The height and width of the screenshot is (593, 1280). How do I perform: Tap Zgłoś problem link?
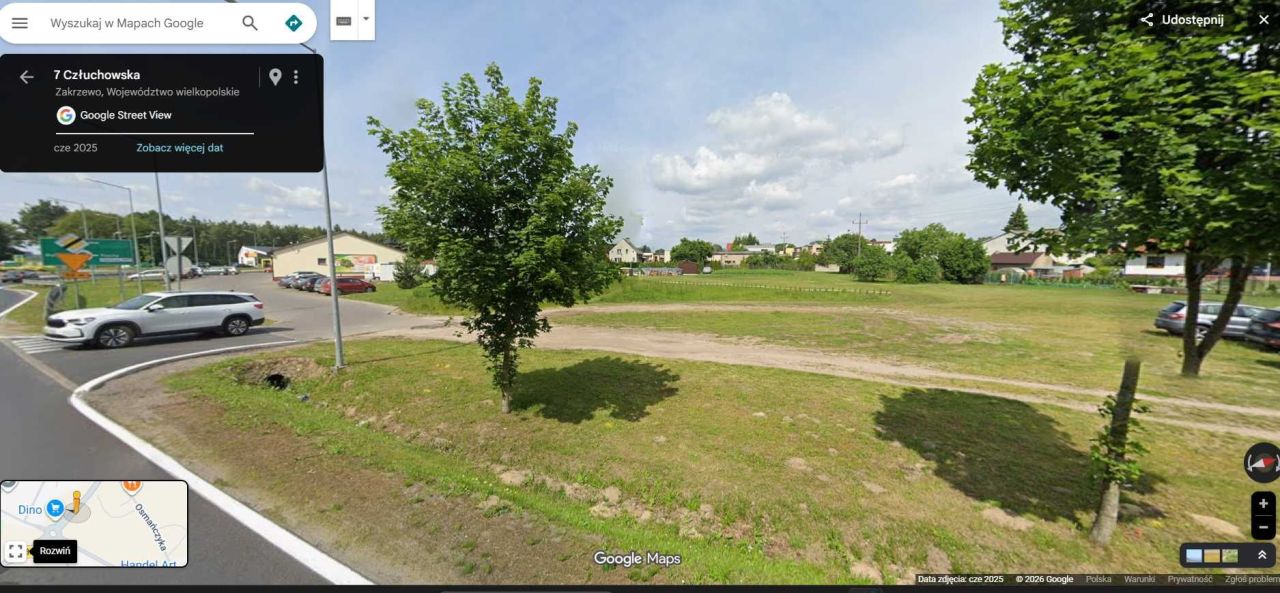[x=1251, y=579]
